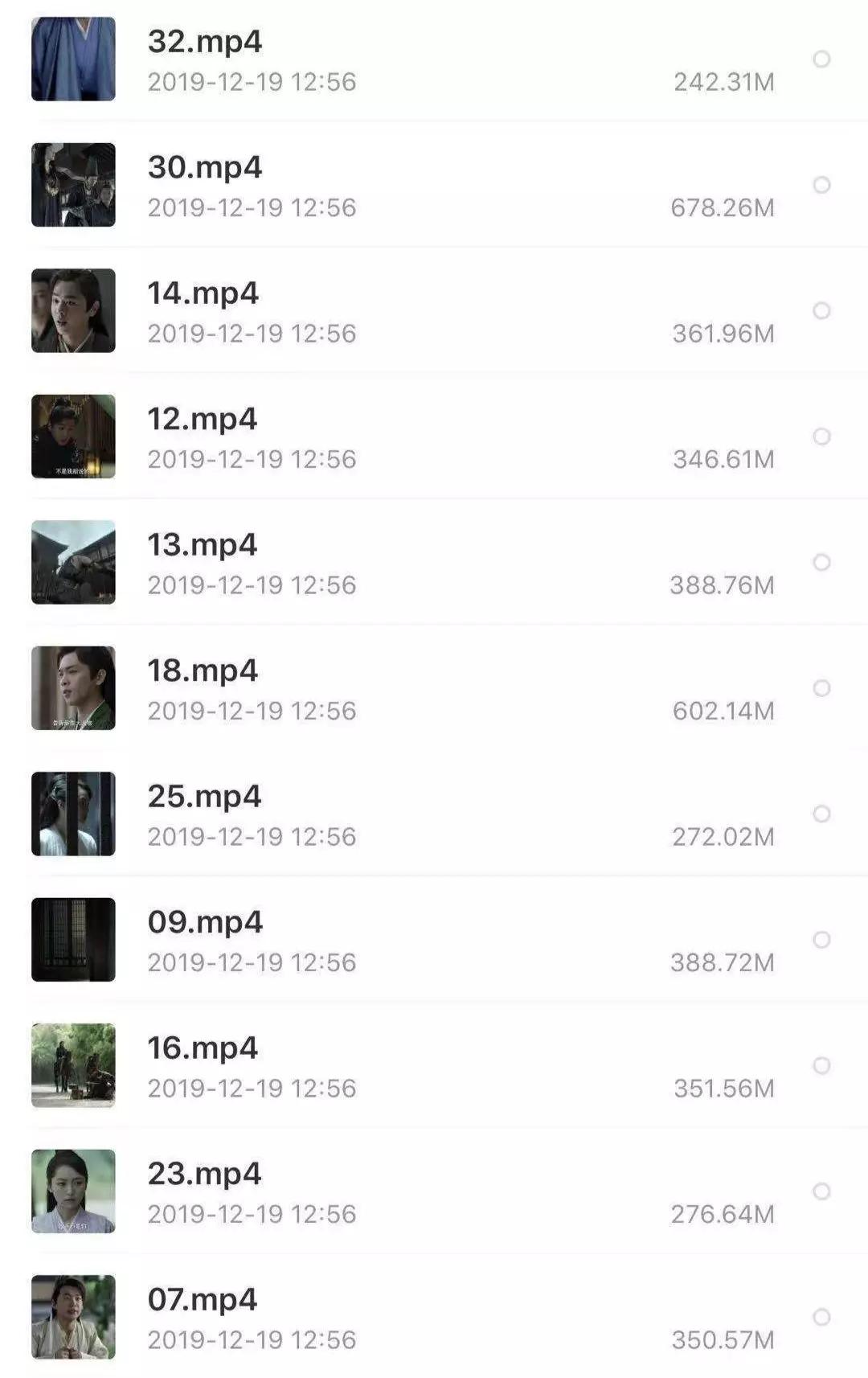Open the 16.mp4 video file
The height and width of the screenshot is (1378, 868).
click(x=203, y=1048)
